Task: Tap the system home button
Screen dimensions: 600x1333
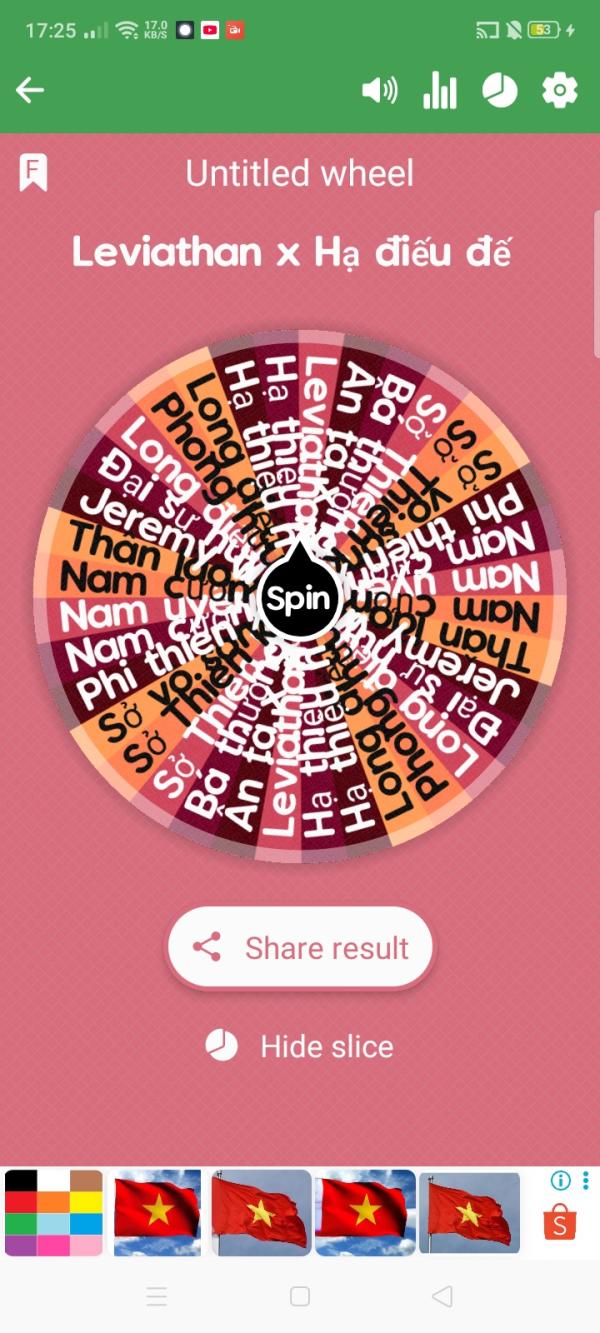Action: point(300,1296)
